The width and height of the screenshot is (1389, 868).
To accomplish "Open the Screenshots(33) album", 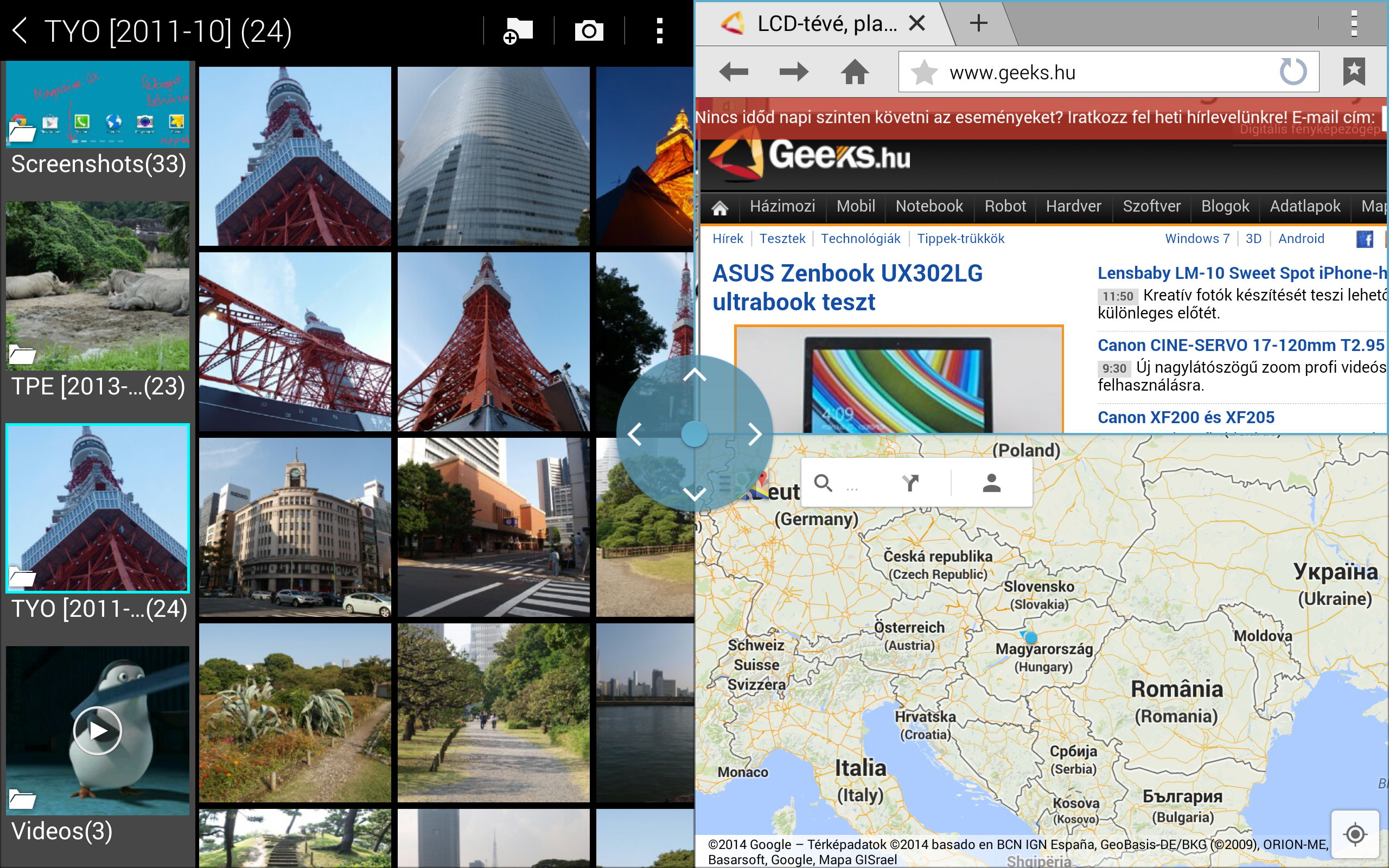I will pyautogui.click(x=98, y=121).
